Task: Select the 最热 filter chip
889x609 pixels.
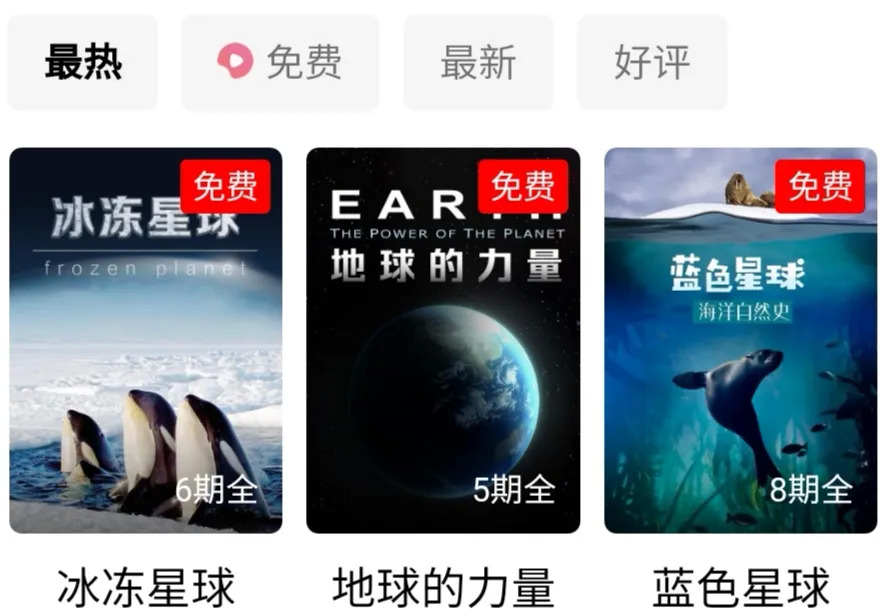Action: pyautogui.click(x=82, y=63)
